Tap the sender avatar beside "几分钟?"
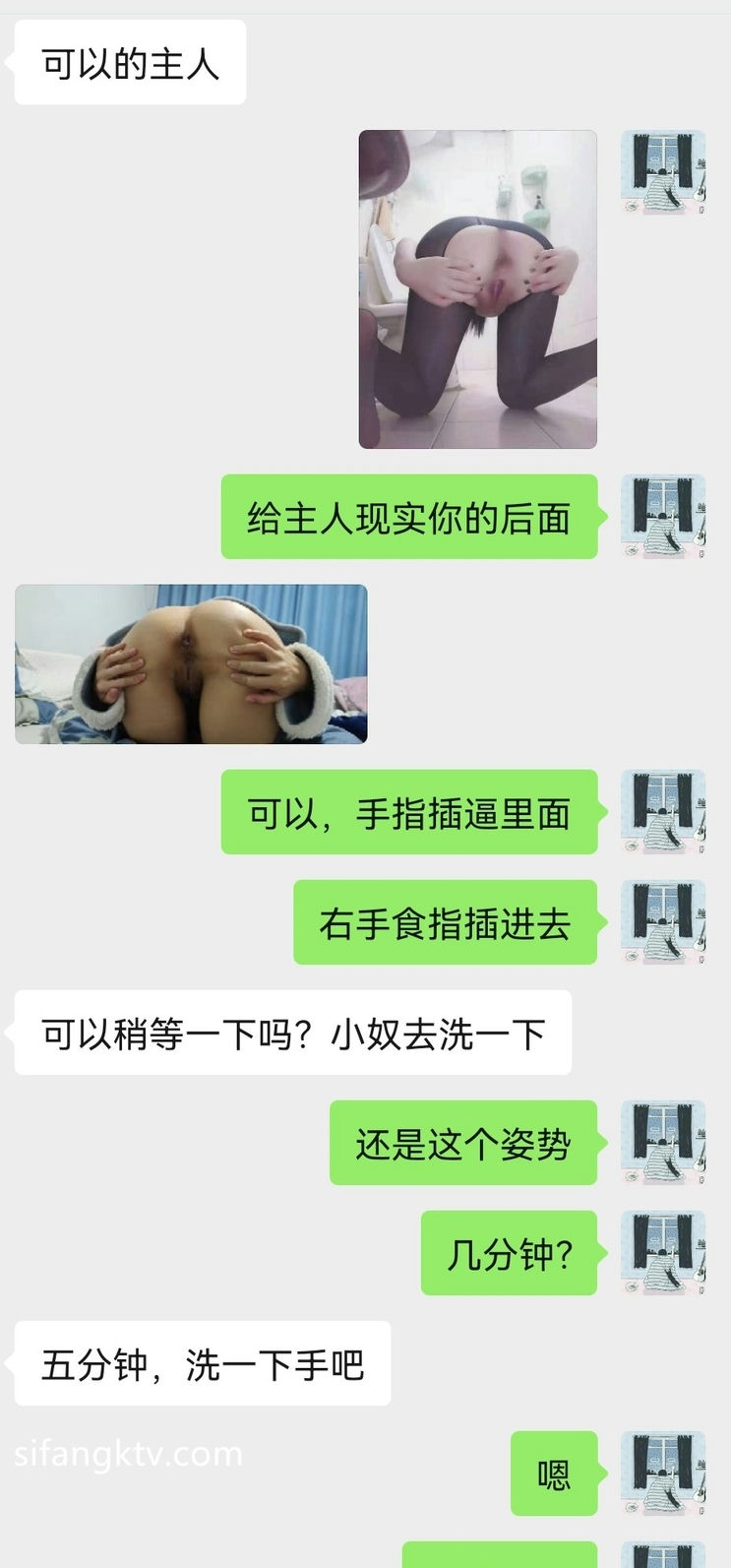 click(x=663, y=1252)
